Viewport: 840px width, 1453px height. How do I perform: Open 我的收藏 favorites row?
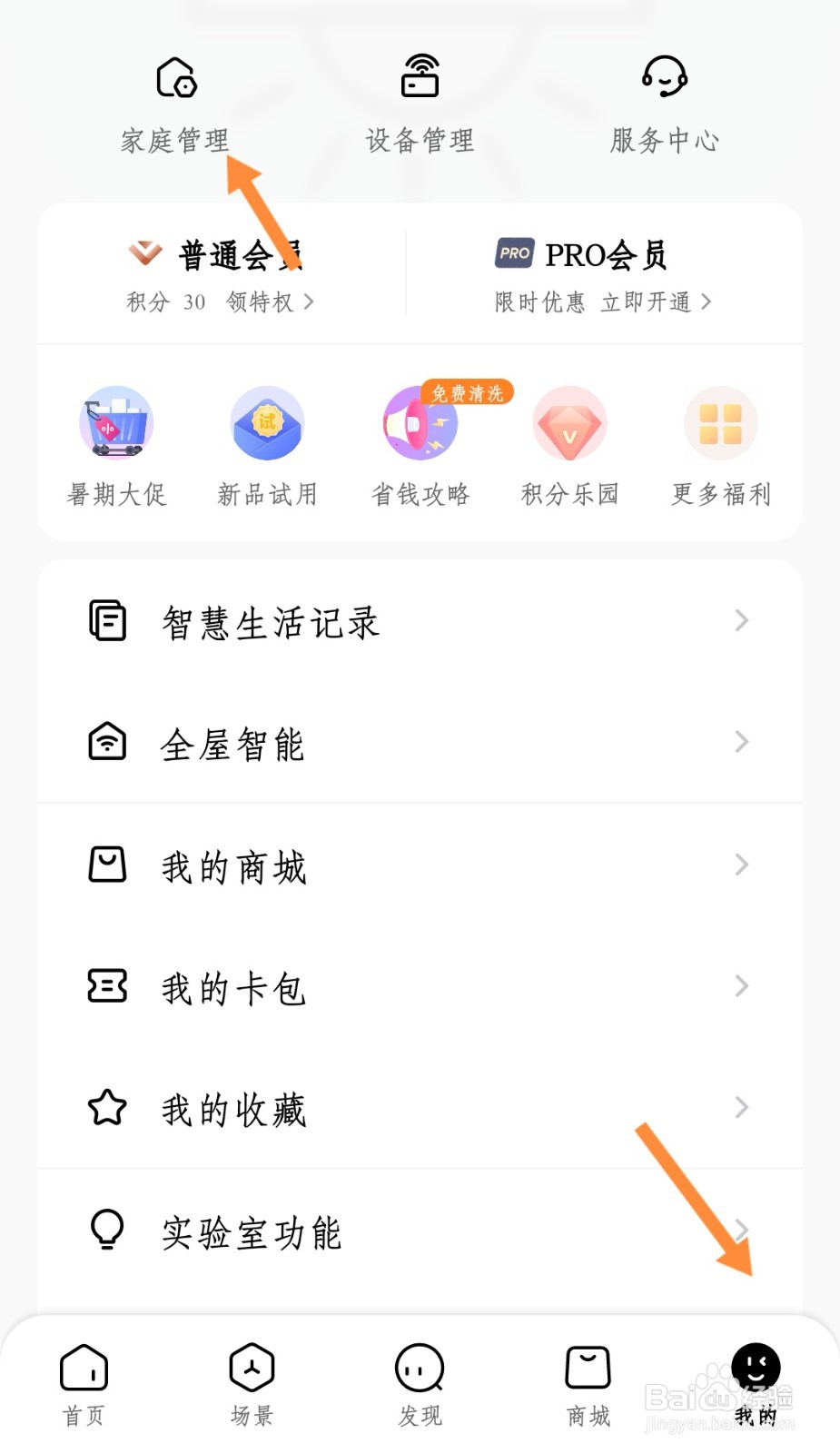pyautogui.click(x=420, y=1108)
